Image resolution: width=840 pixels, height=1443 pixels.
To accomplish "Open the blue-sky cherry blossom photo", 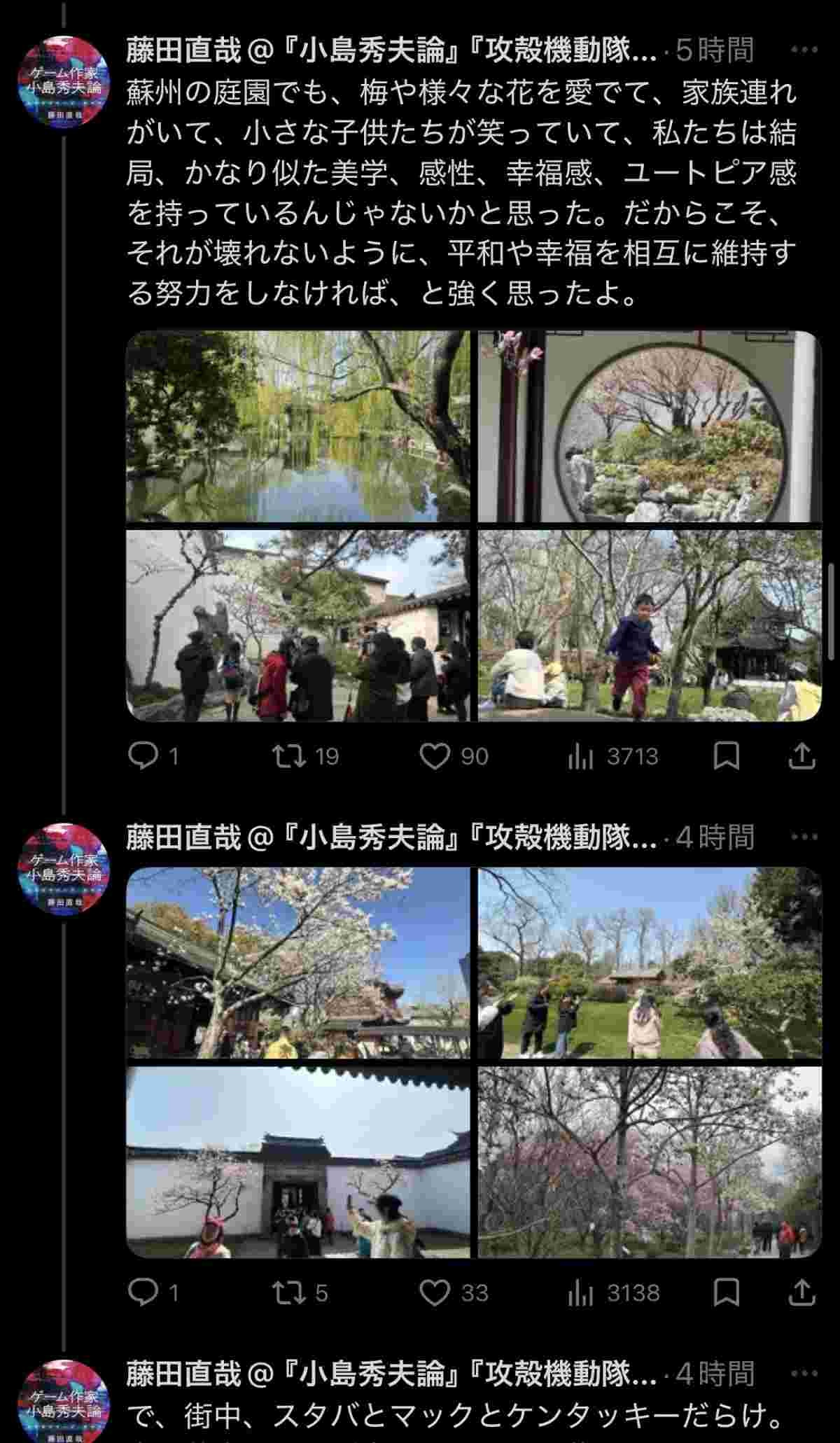I will pos(298,963).
